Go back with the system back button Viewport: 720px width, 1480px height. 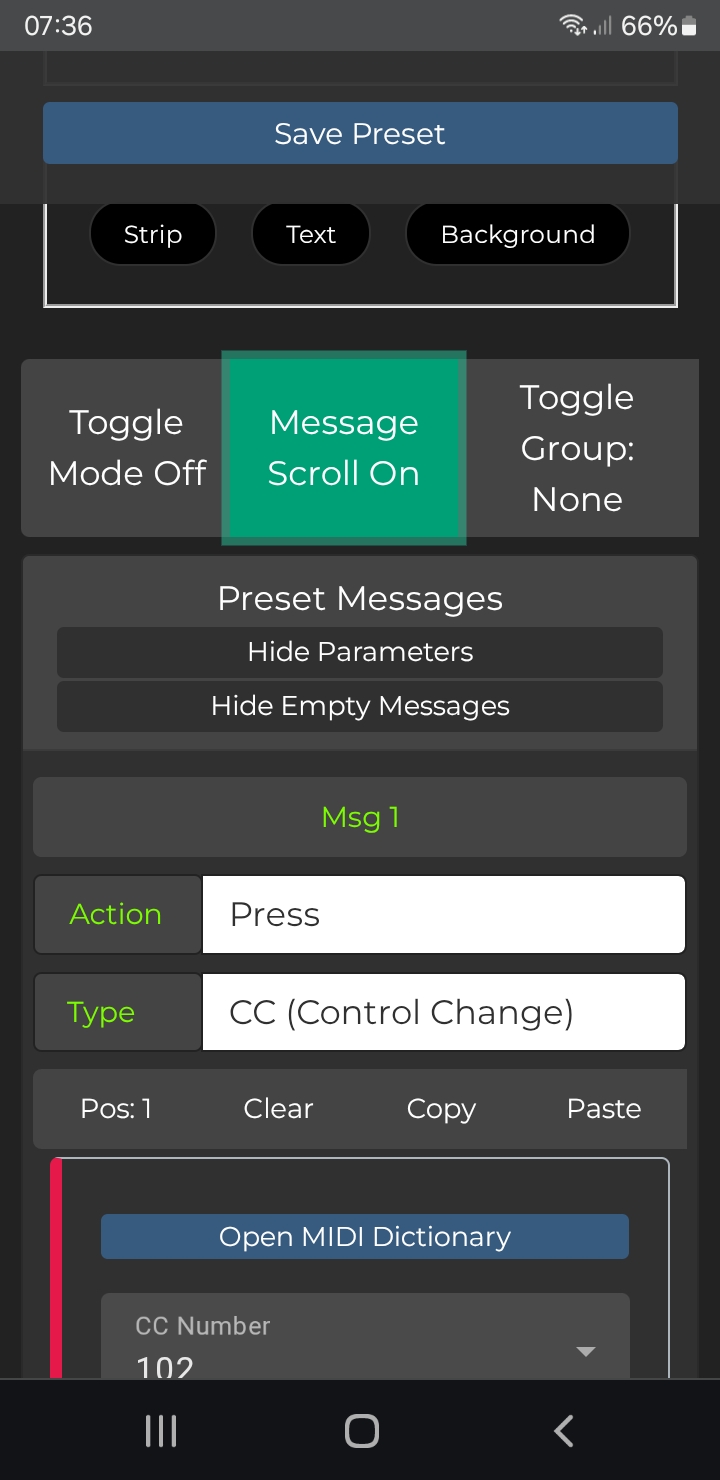(x=563, y=1431)
